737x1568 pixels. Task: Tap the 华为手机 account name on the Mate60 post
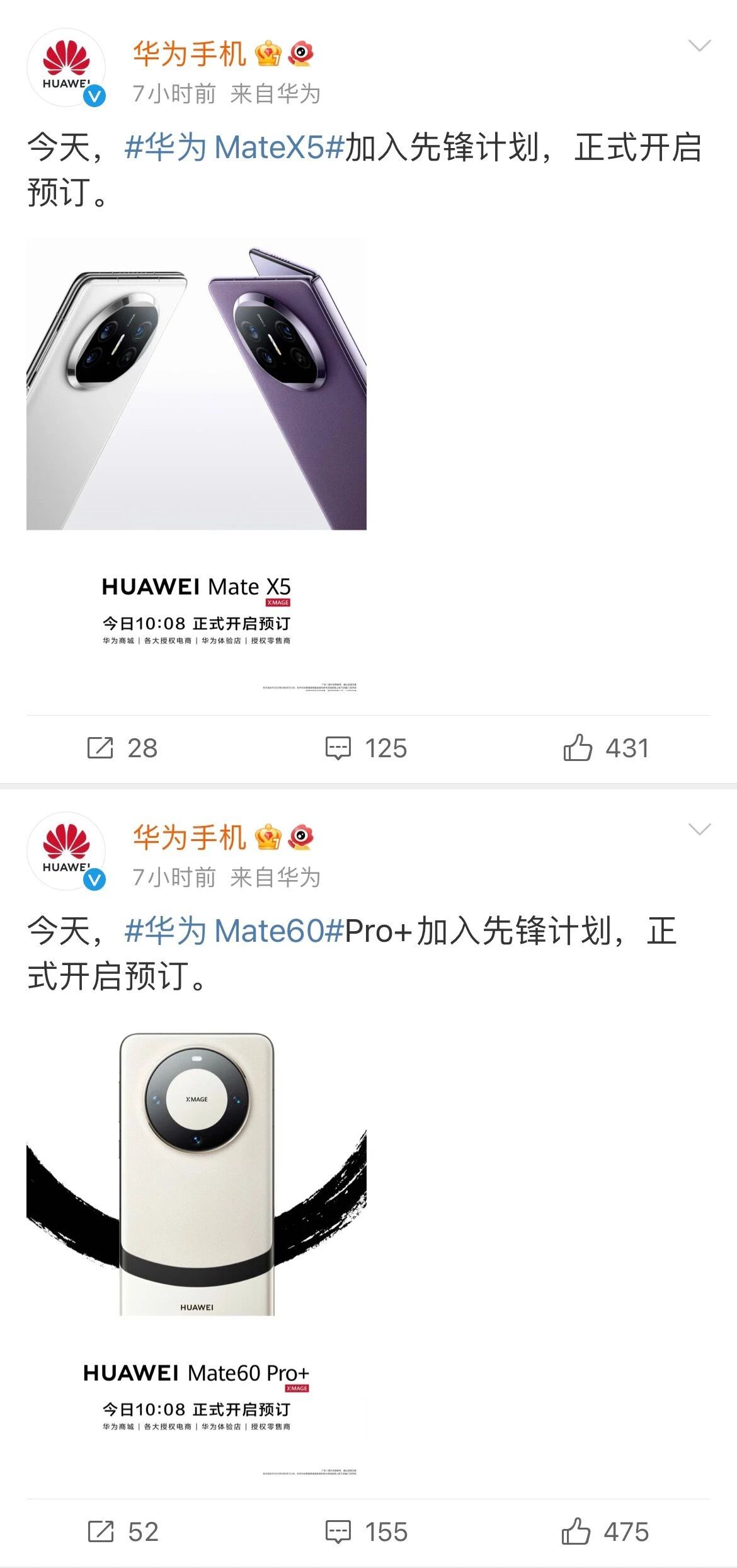[x=189, y=838]
